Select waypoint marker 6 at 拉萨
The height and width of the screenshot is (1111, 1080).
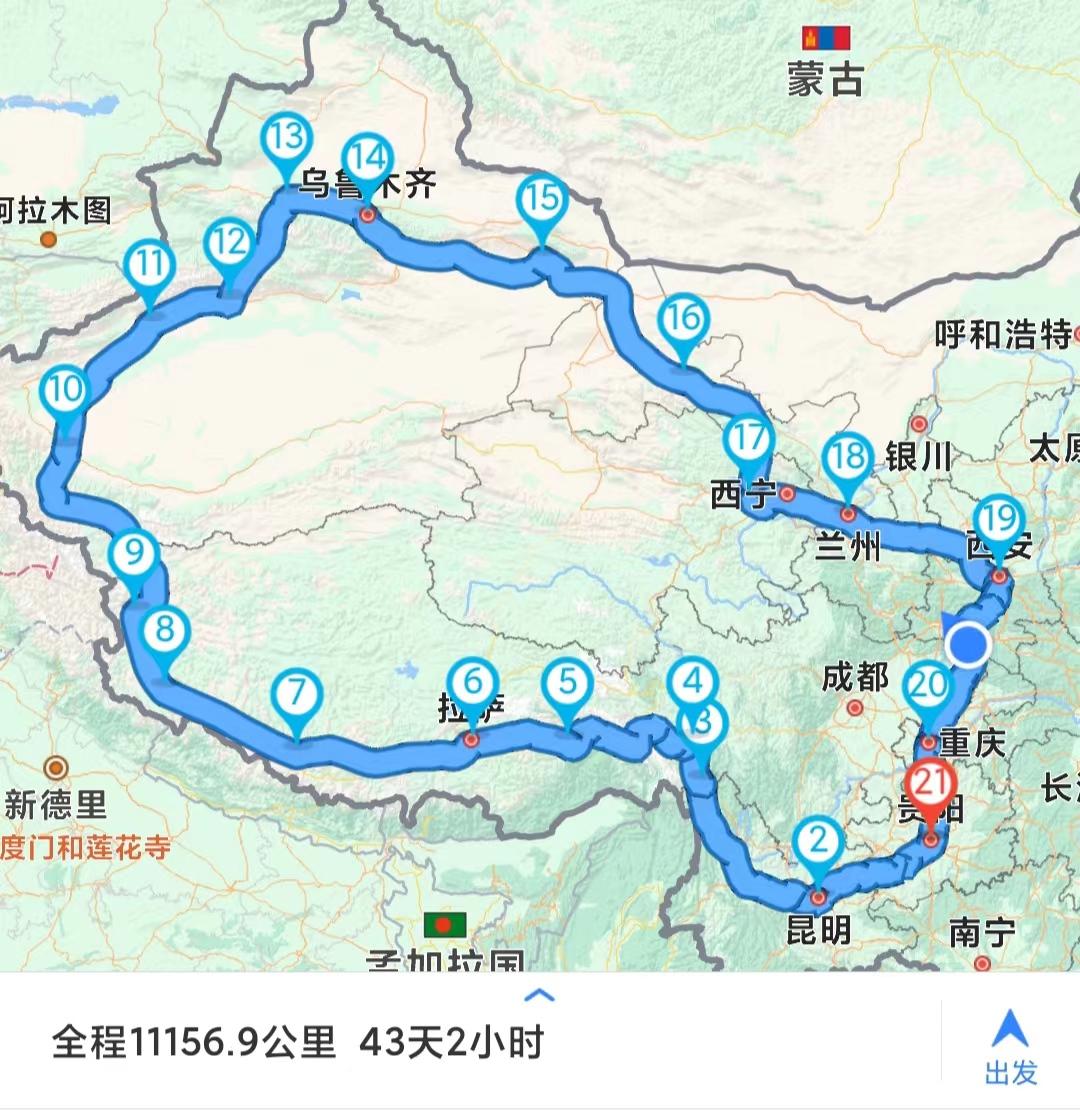click(473, 684)
